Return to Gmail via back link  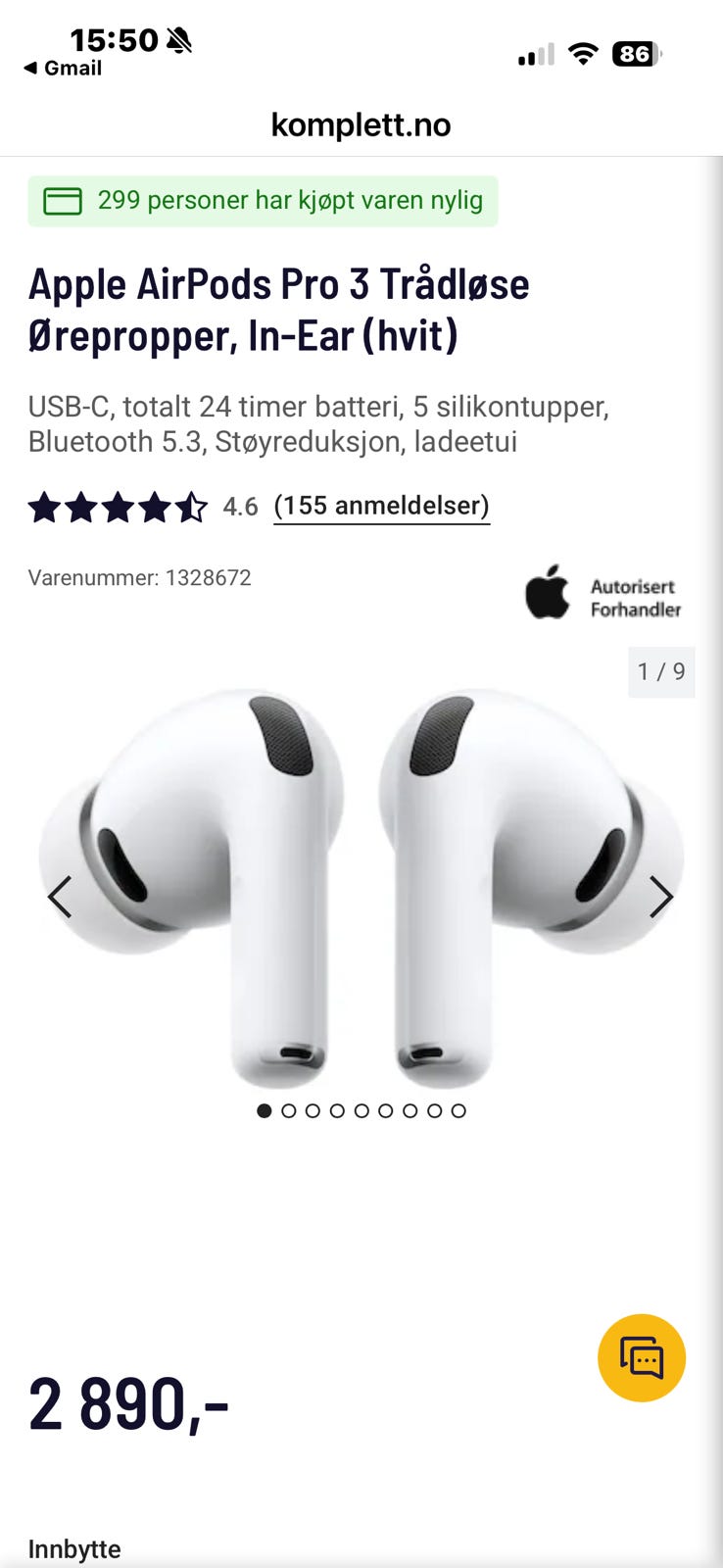click(x=63, y=68)
